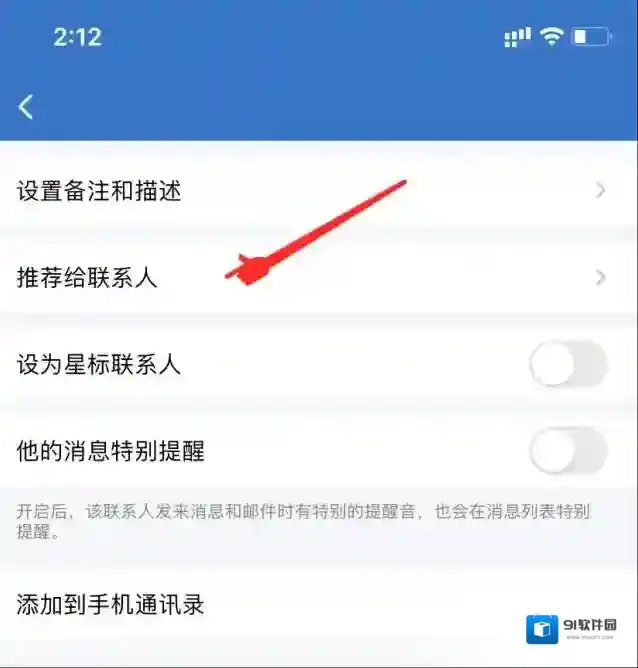Toggle 设为星标联系人 switch on
This screenshot has width=638, height=668.
568,364
